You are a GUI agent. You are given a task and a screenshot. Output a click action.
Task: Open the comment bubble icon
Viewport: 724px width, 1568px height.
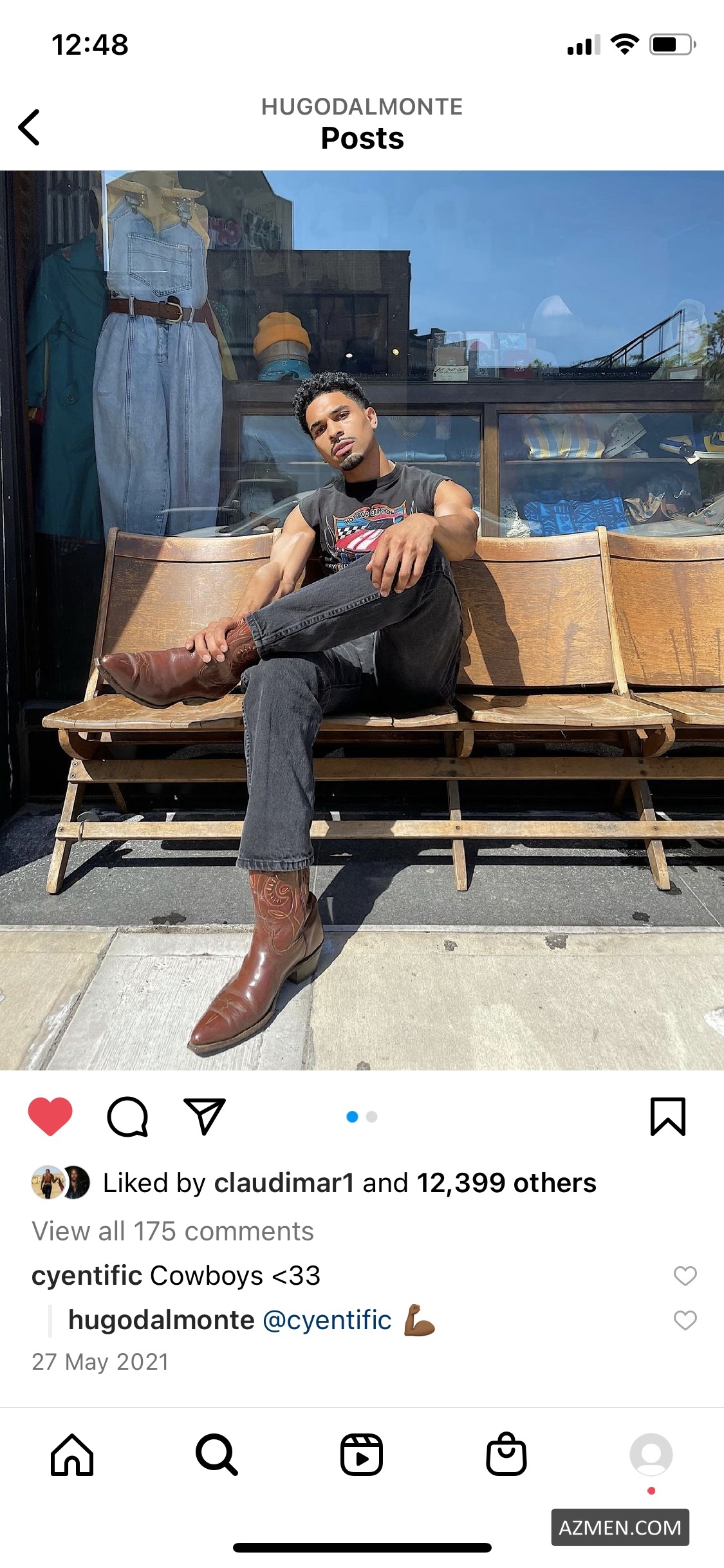click(127, 1116)
